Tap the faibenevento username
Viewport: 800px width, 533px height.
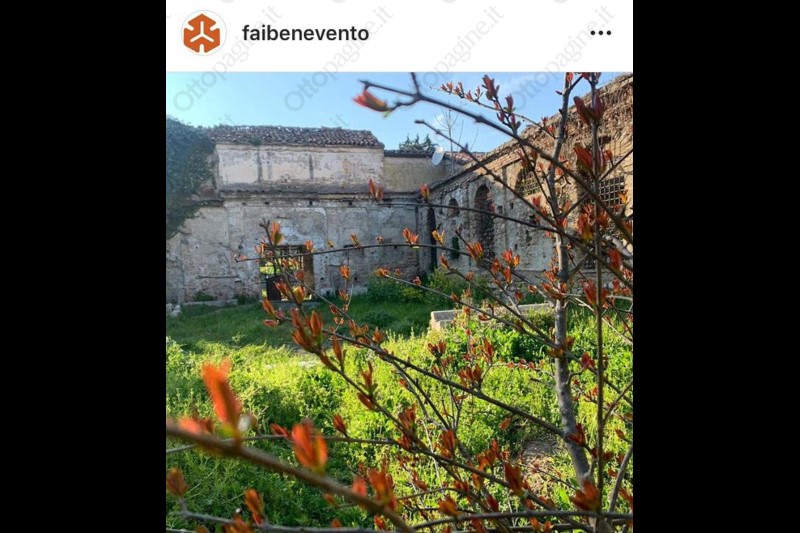(305, 33)
